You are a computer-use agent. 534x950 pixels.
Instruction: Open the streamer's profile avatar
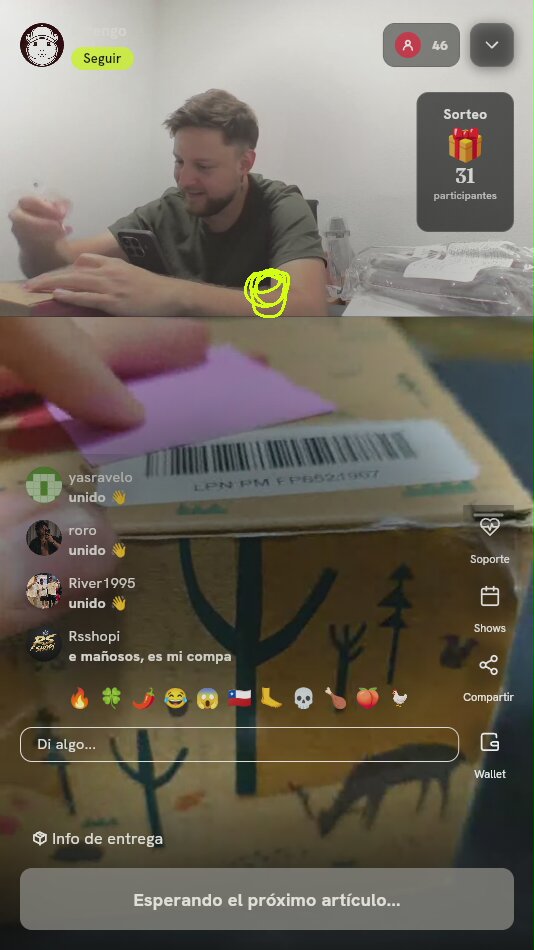(42, 45)
